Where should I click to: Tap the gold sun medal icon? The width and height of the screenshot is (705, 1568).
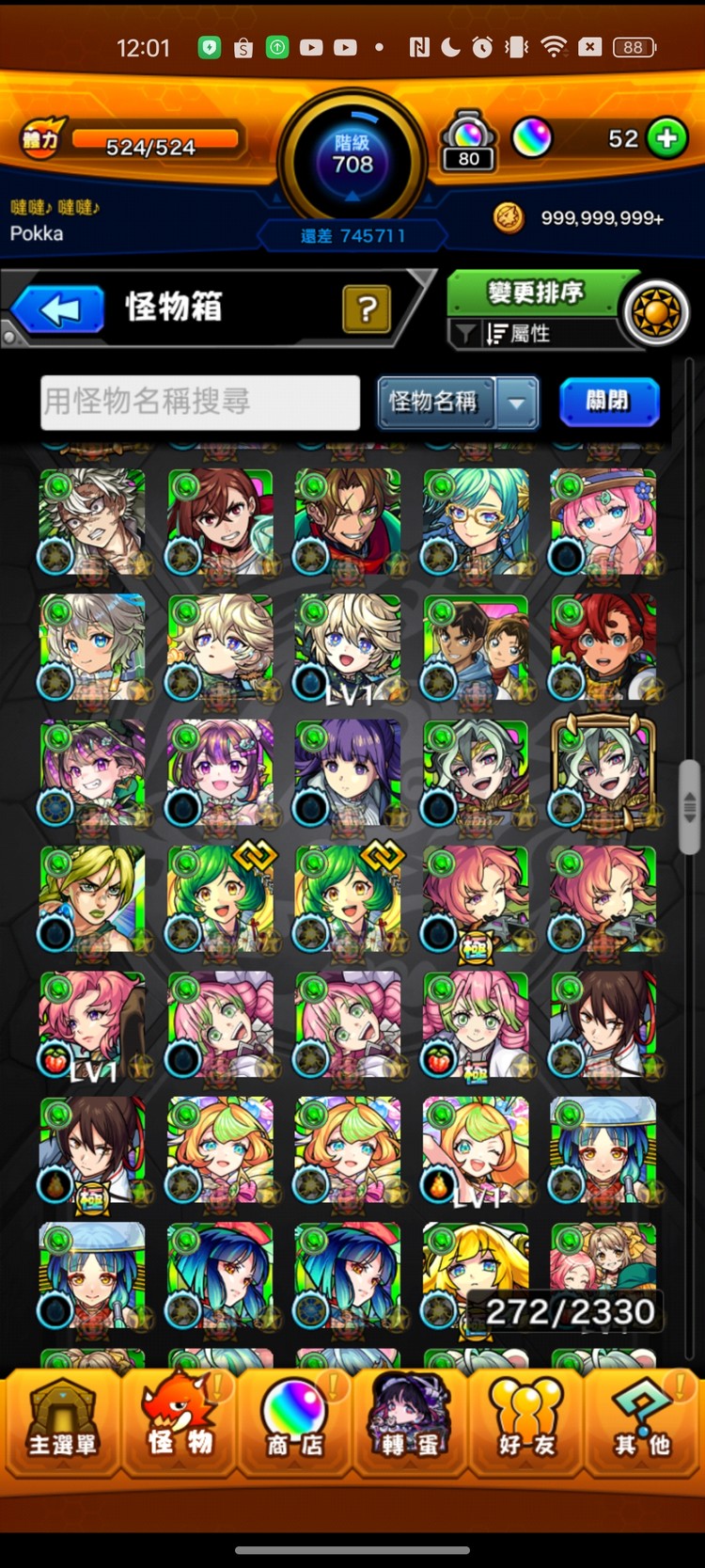click(x=656, y=312)
